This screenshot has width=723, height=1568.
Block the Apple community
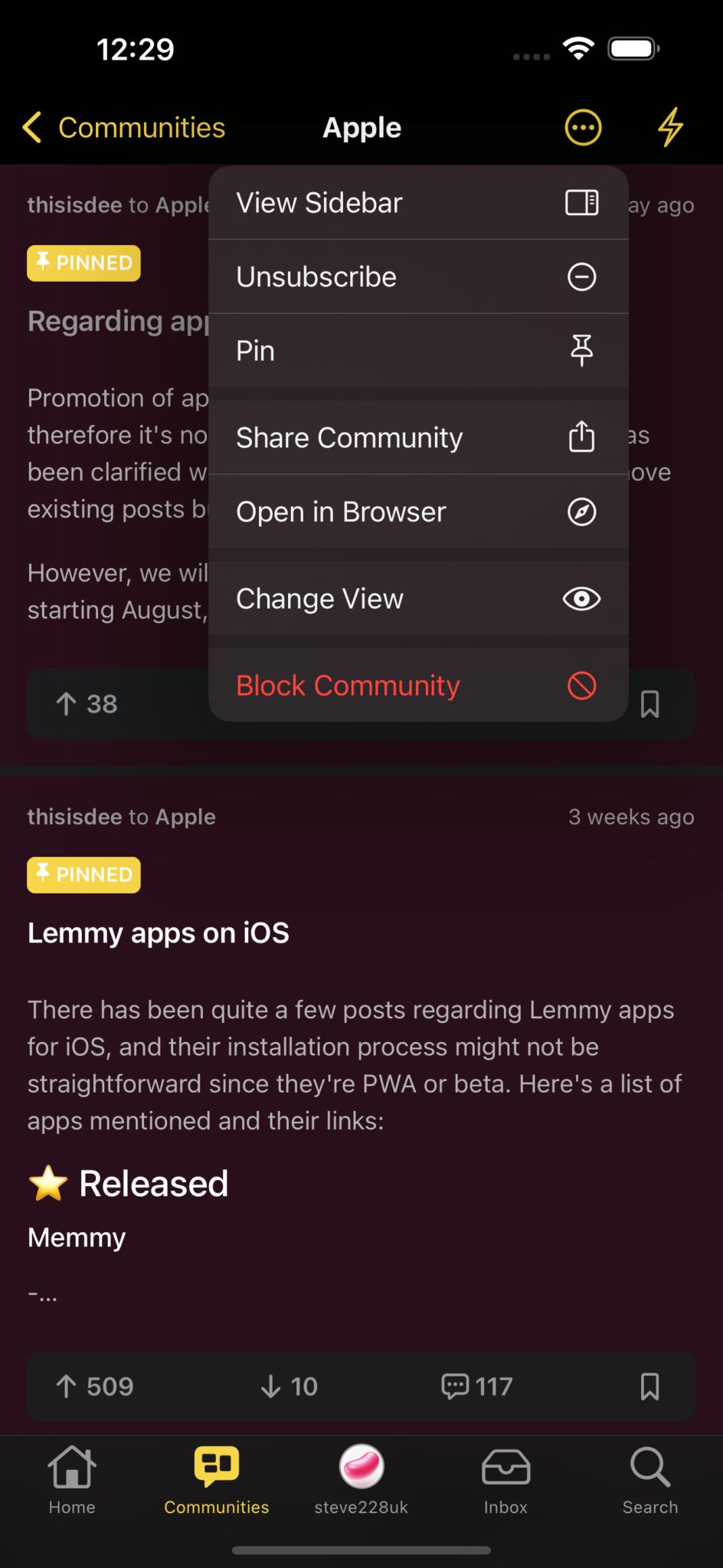point(418,685)
